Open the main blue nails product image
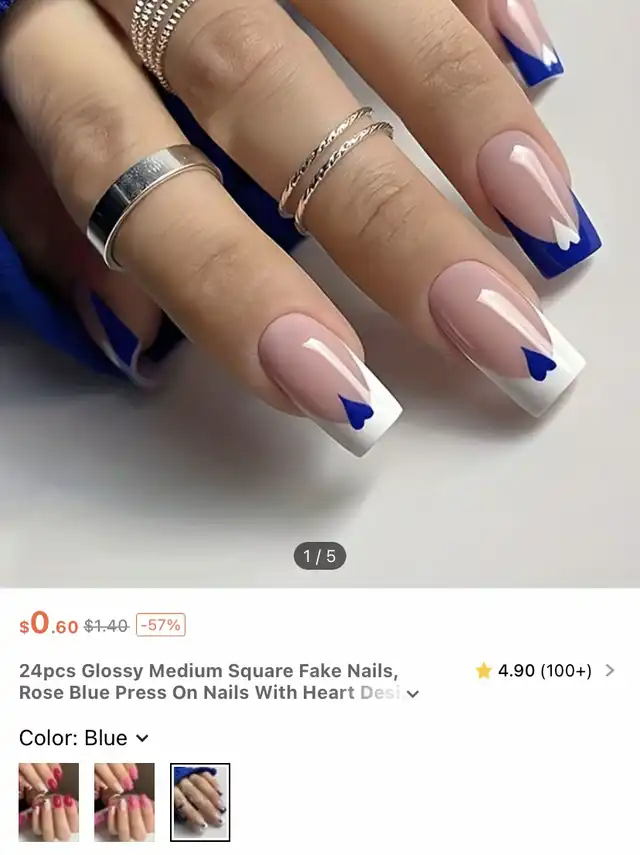 (x=320, y=294)
